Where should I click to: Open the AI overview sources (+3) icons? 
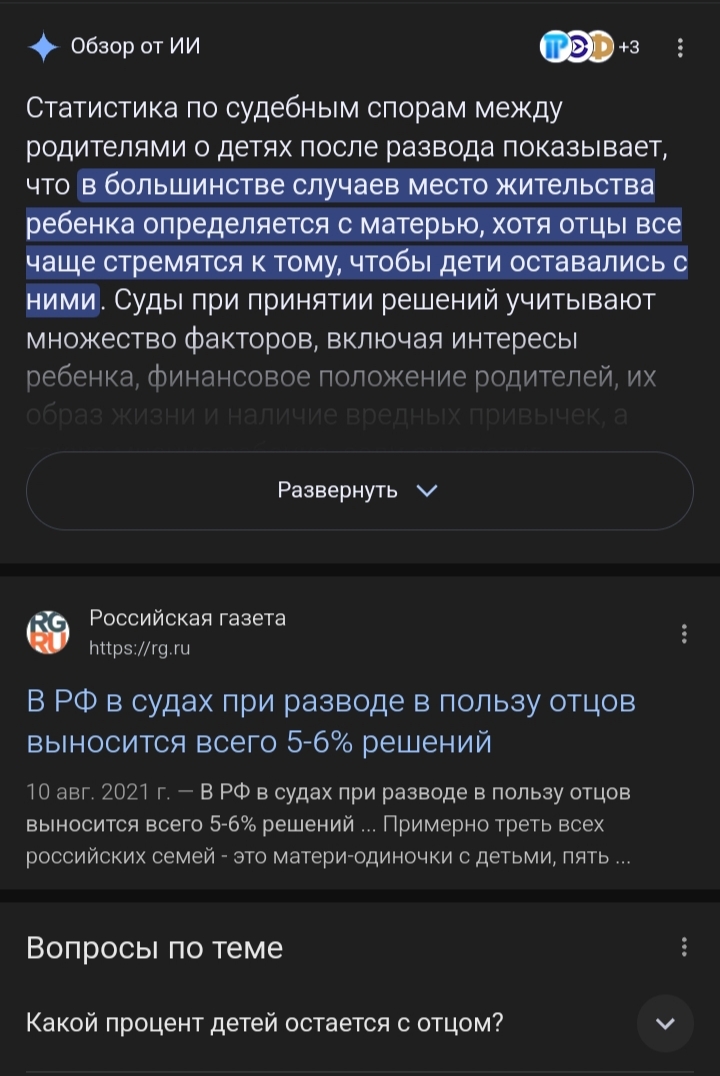589,47
